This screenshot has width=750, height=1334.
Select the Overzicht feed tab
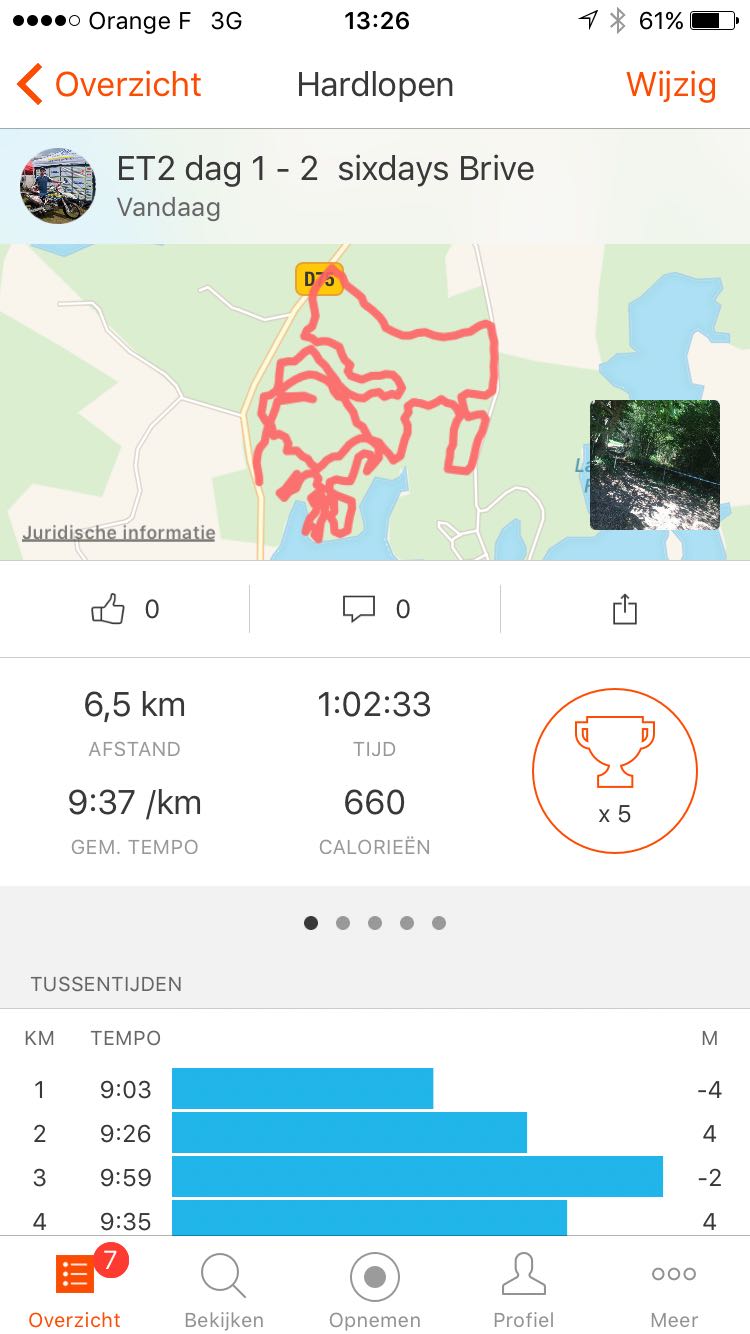point(75,1290)
